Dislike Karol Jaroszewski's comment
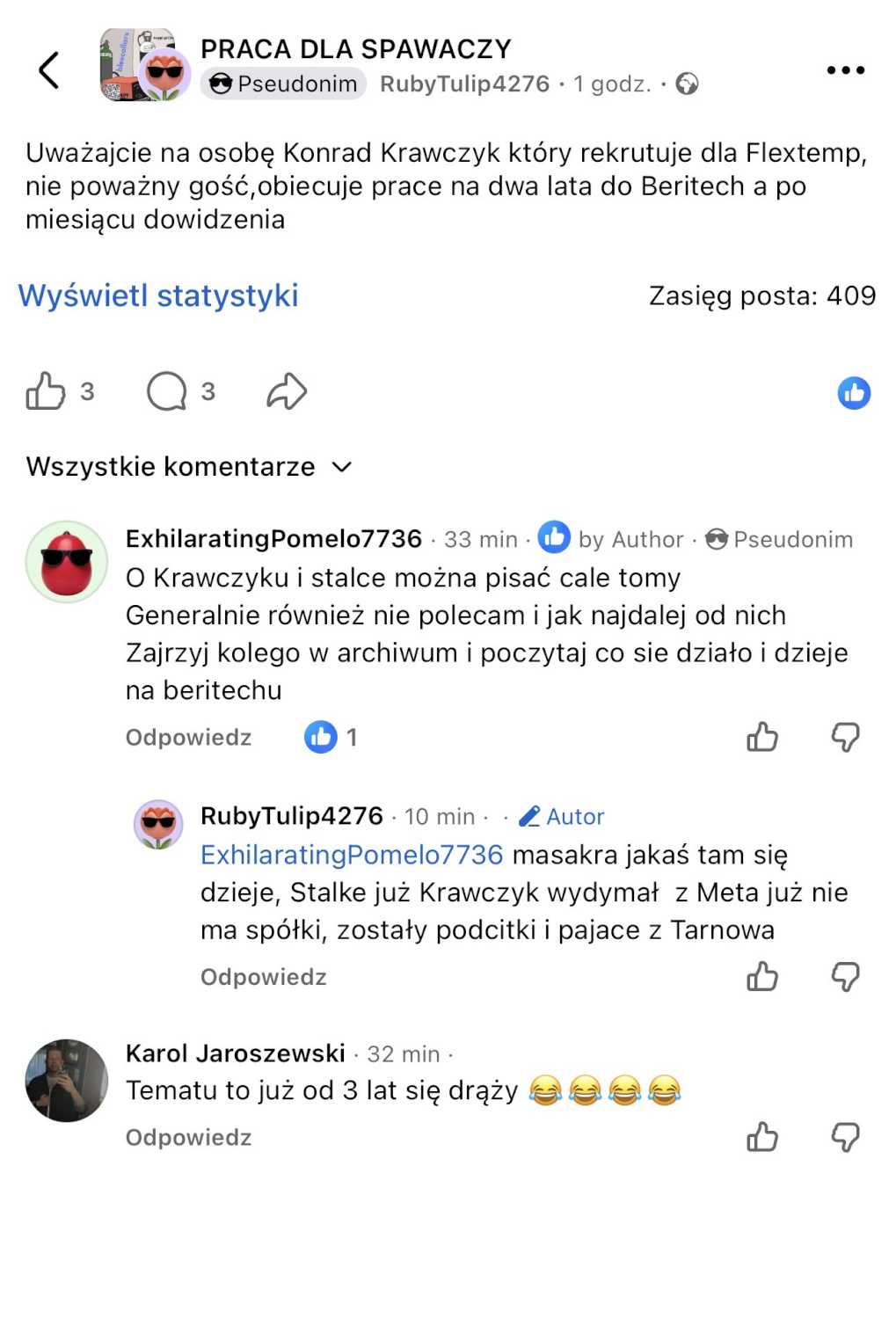896x1319 pixels. (845, 1138)
